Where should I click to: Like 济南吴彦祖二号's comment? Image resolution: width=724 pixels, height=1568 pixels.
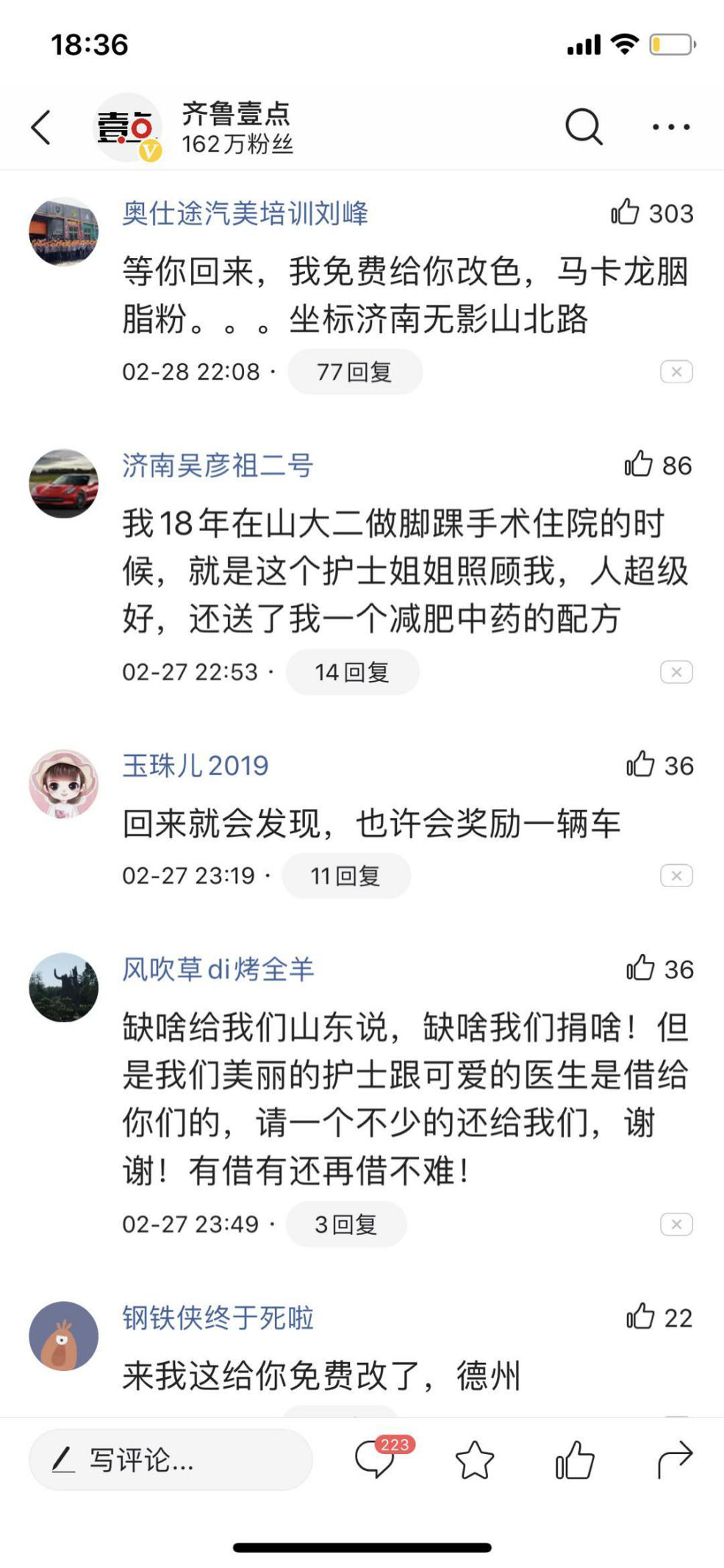[x=639, y=465]
